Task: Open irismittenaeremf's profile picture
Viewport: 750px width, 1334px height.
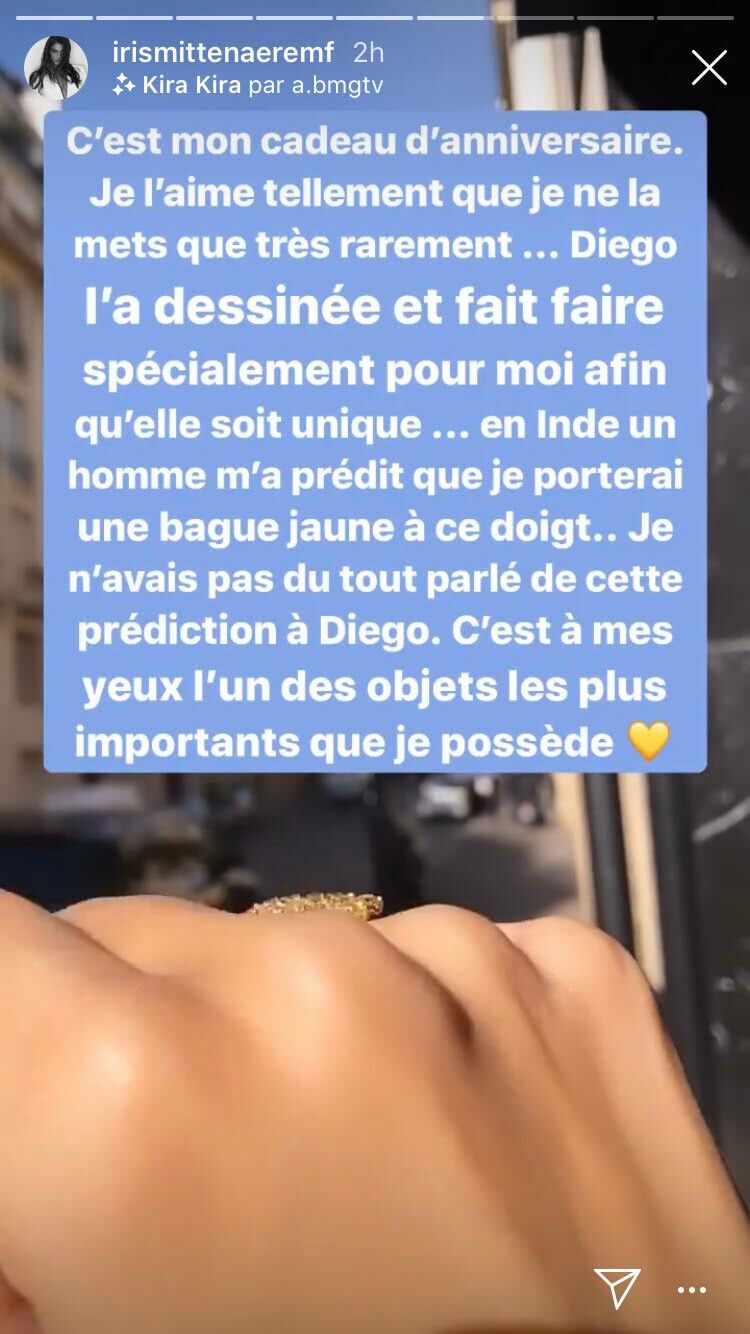Action: (x=56, y=68)
